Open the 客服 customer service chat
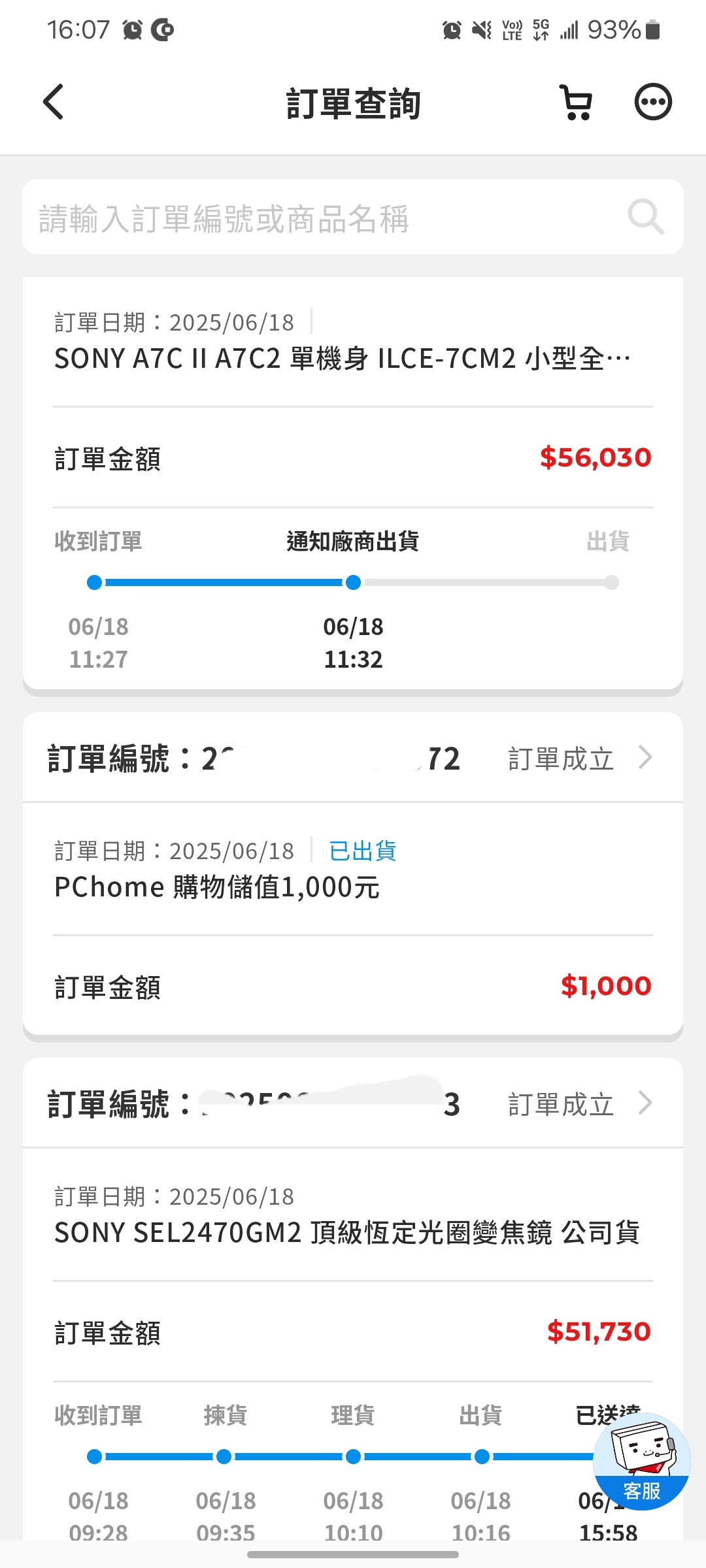706x1568 pixels. click(x=641, y=1462)
